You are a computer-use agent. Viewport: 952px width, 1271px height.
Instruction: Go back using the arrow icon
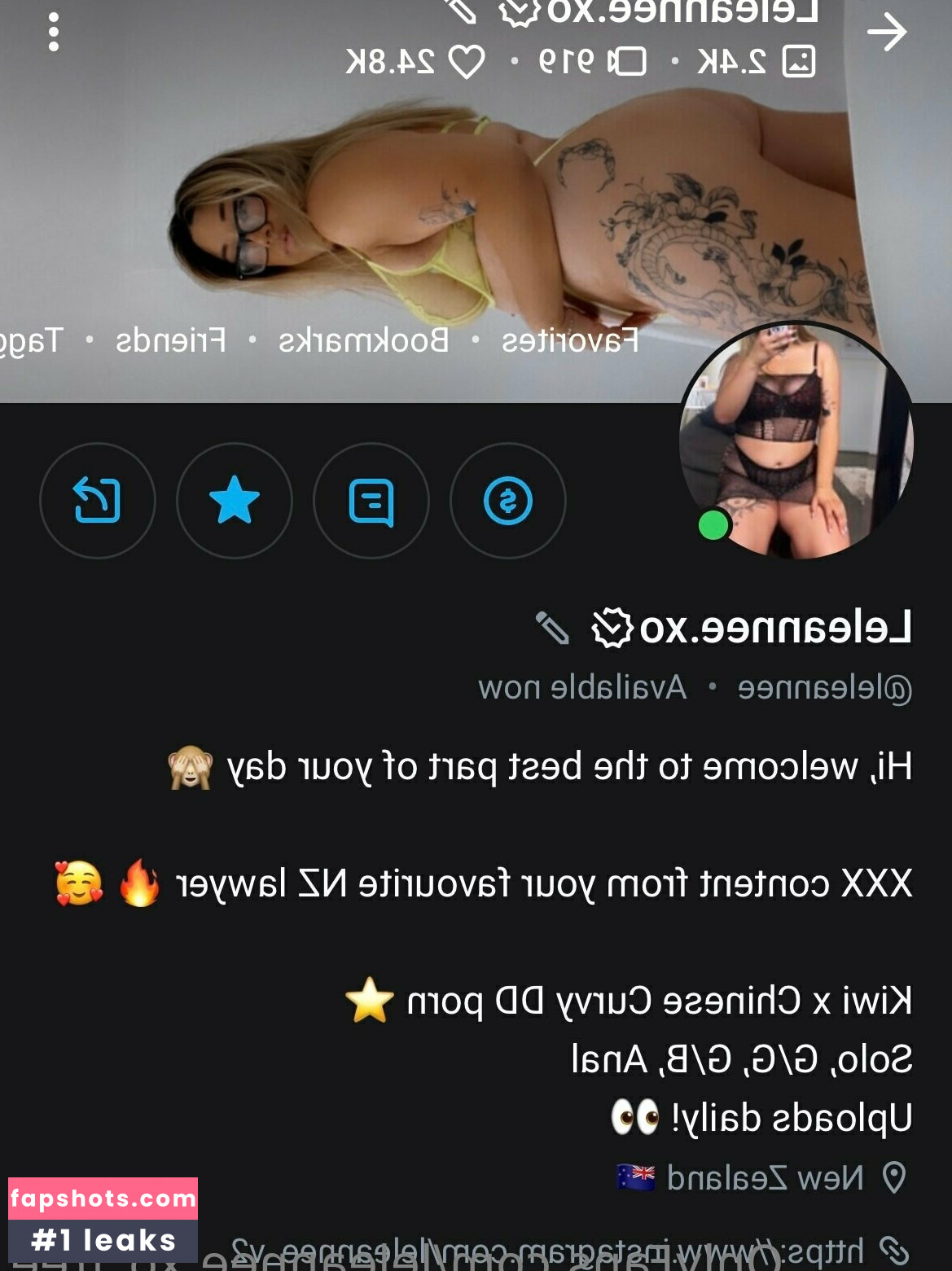887,33
